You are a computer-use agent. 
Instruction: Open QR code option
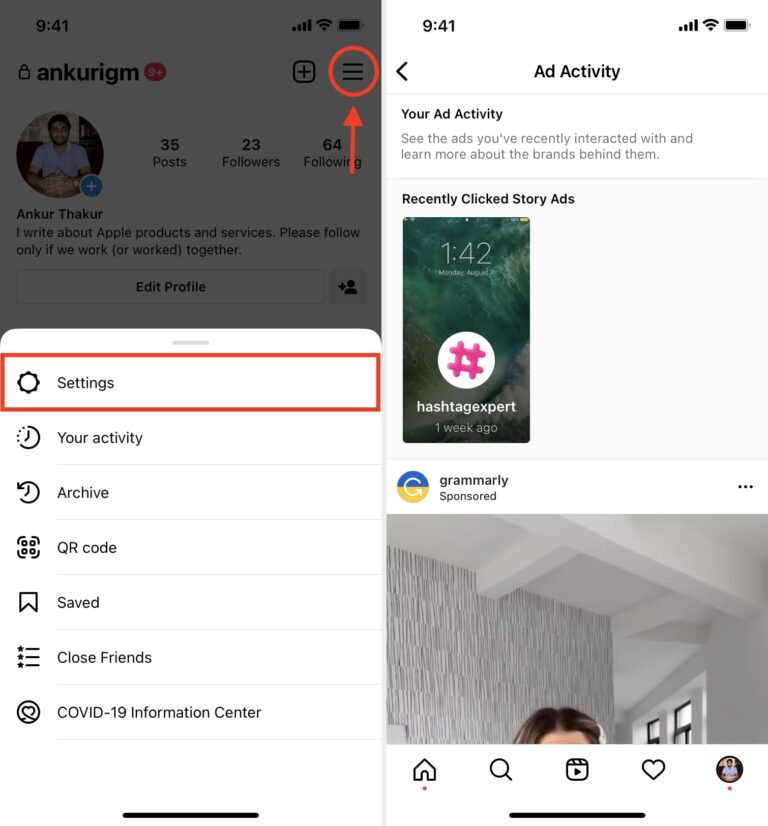pyautogui.click(x=190, y=548)
